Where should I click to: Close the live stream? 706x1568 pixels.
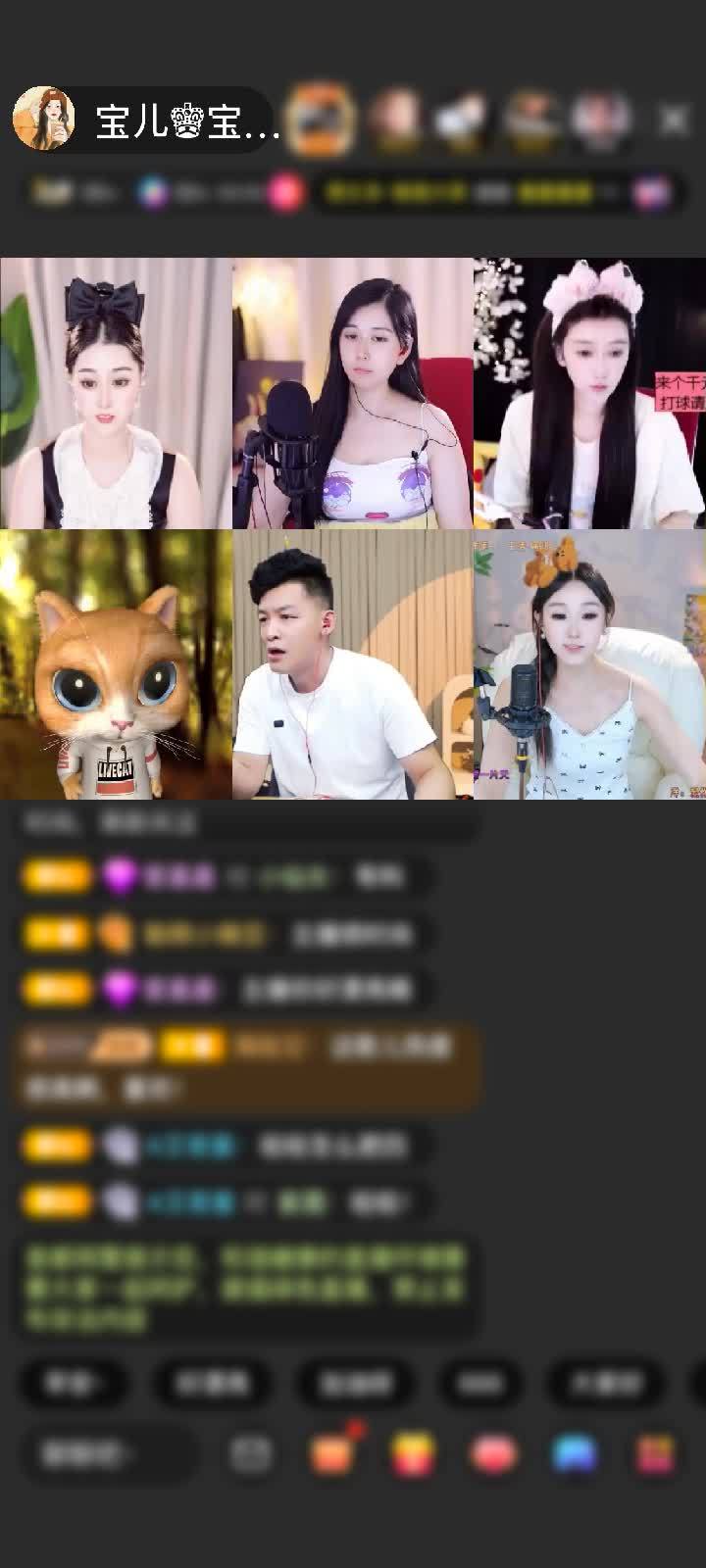point(673,120)
